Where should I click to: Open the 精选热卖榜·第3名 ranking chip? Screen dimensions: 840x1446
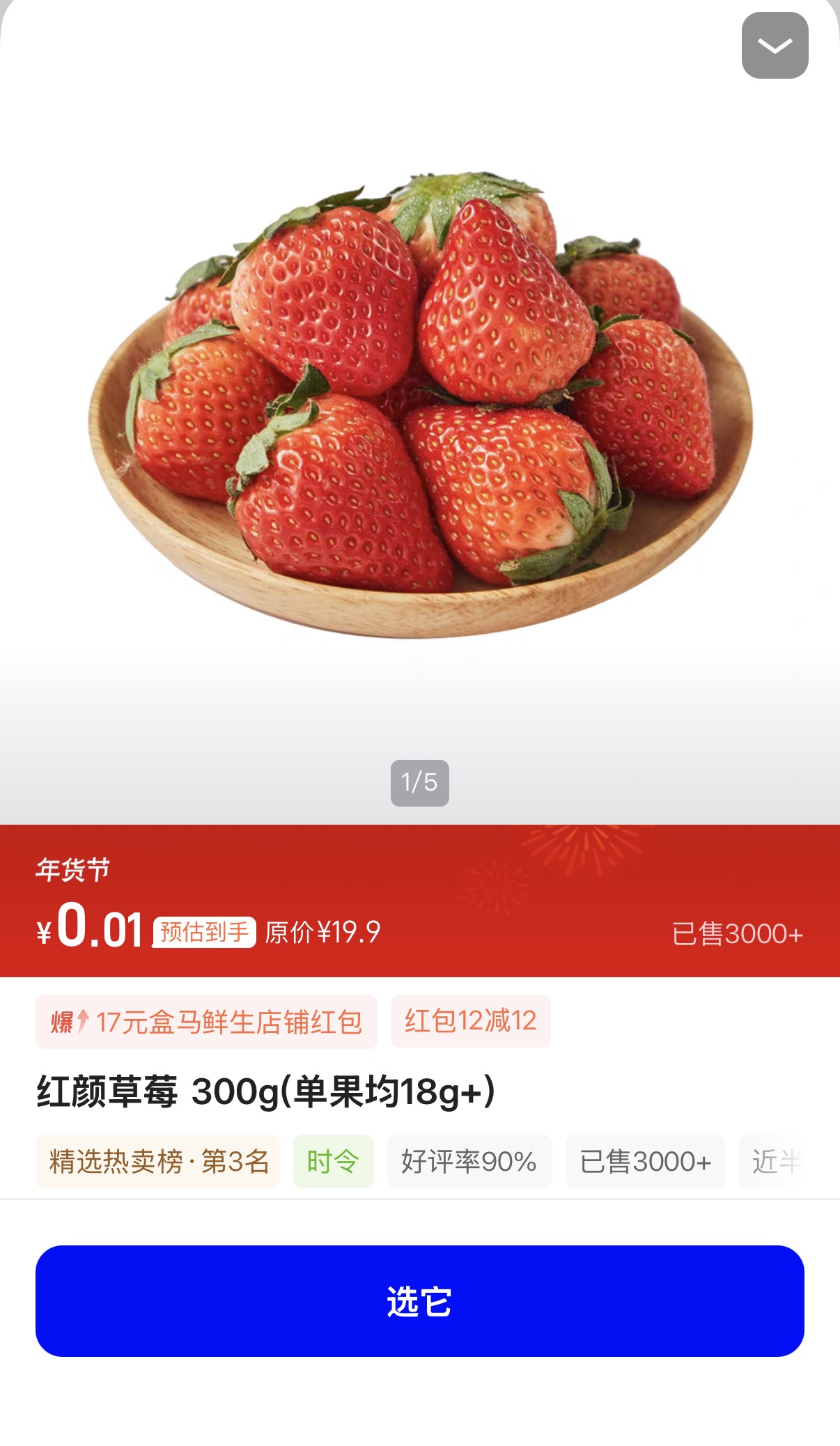(158, 1161)
